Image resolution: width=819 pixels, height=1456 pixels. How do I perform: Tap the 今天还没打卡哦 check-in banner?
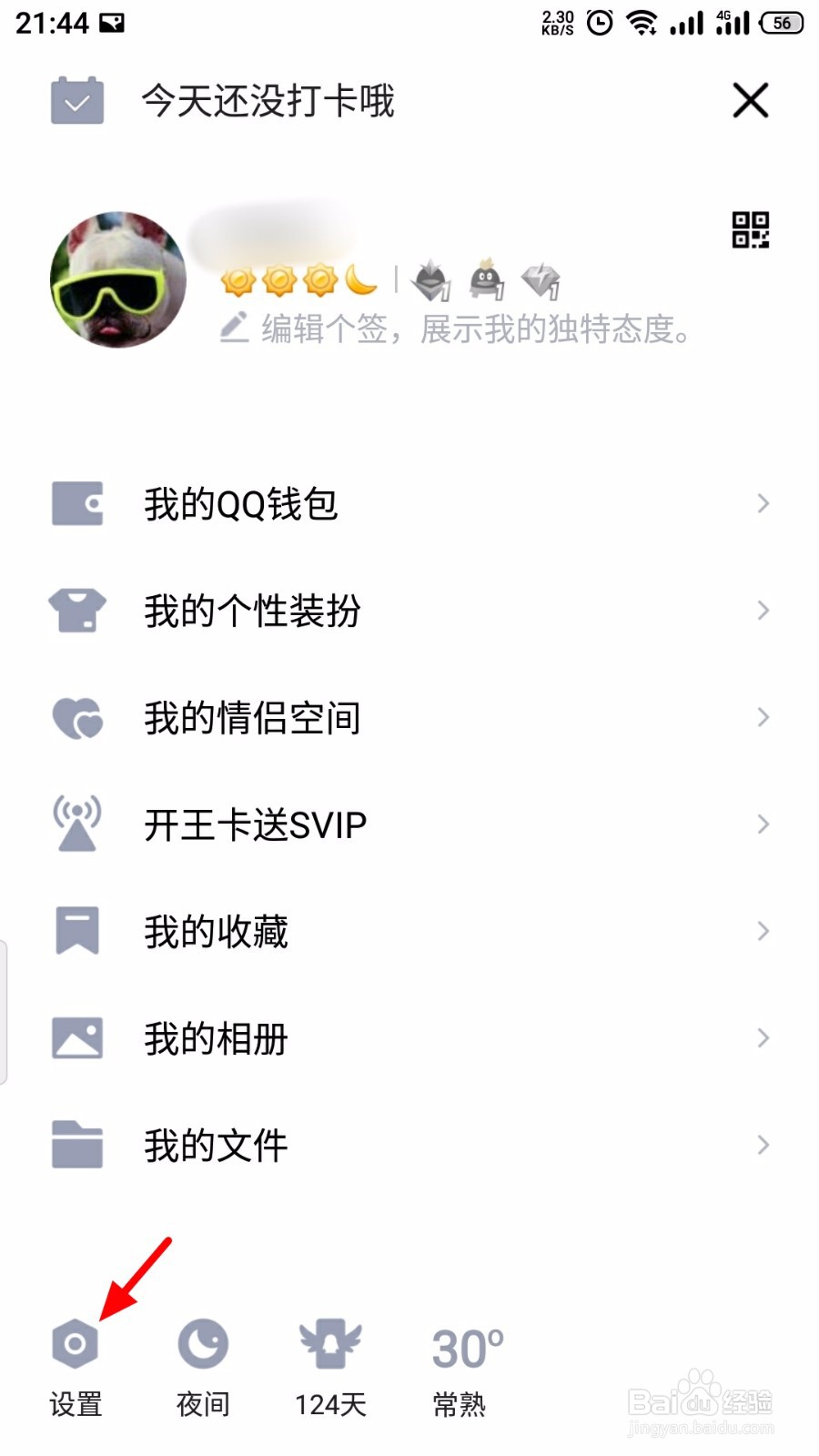pos(270,102)
